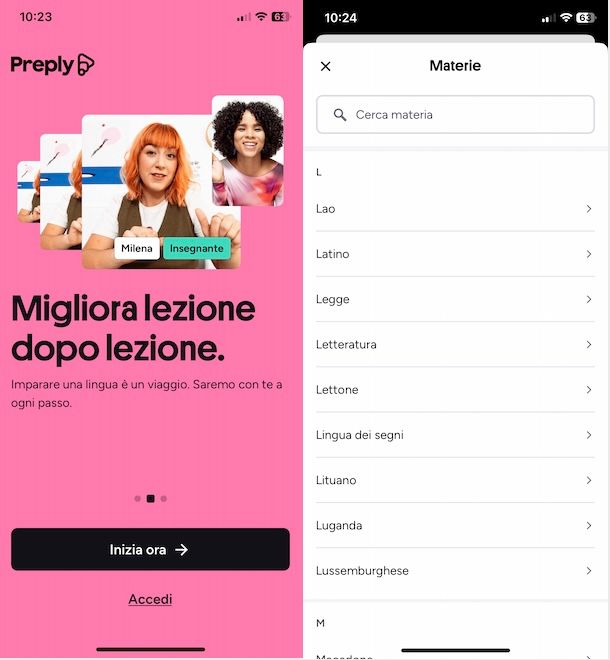The height and width of the screenshot is (660, 610).
Task: Tap the Inizia ora button
Action: [150, 549]
